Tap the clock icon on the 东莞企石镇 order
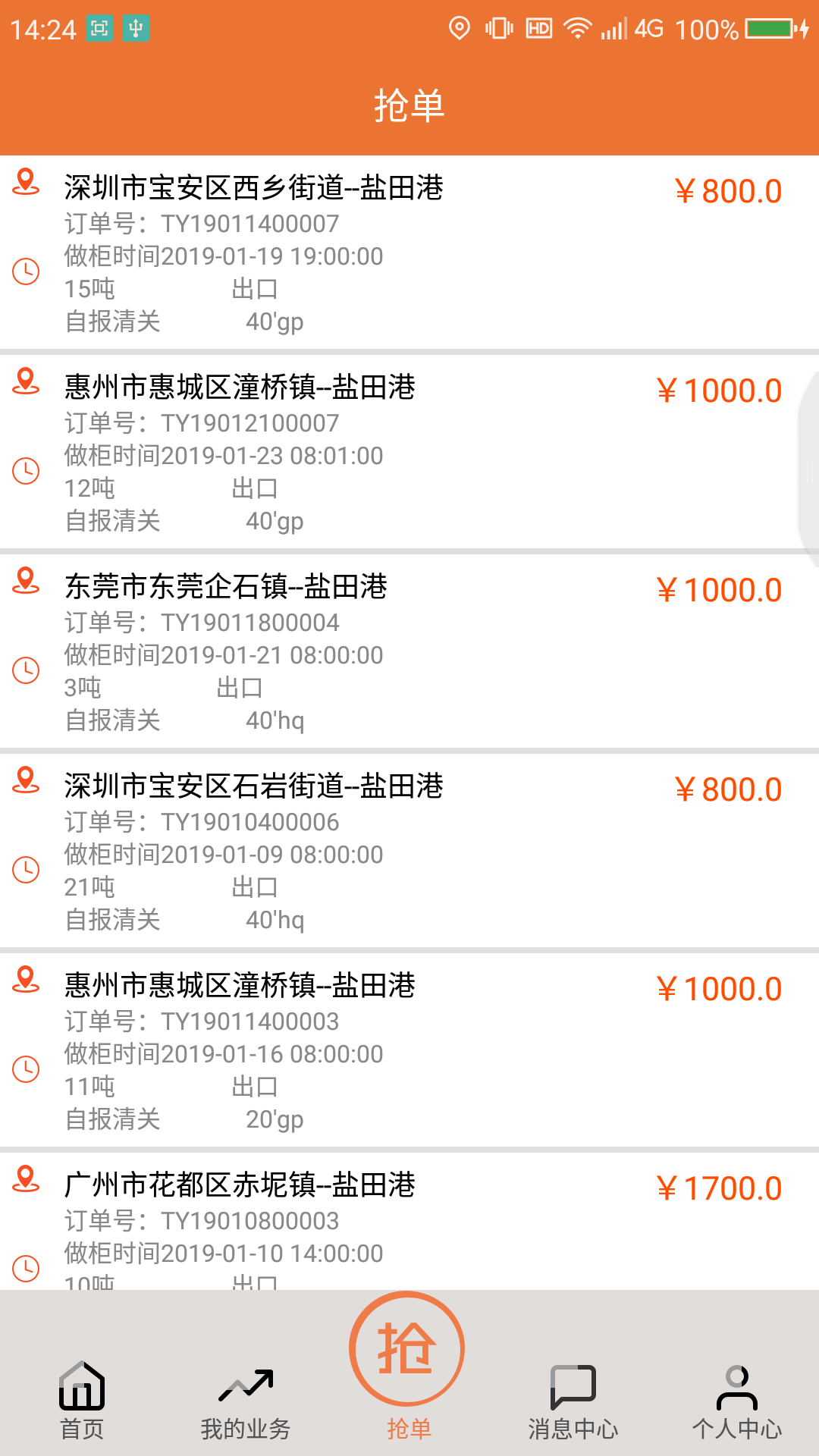 [26, 670]
